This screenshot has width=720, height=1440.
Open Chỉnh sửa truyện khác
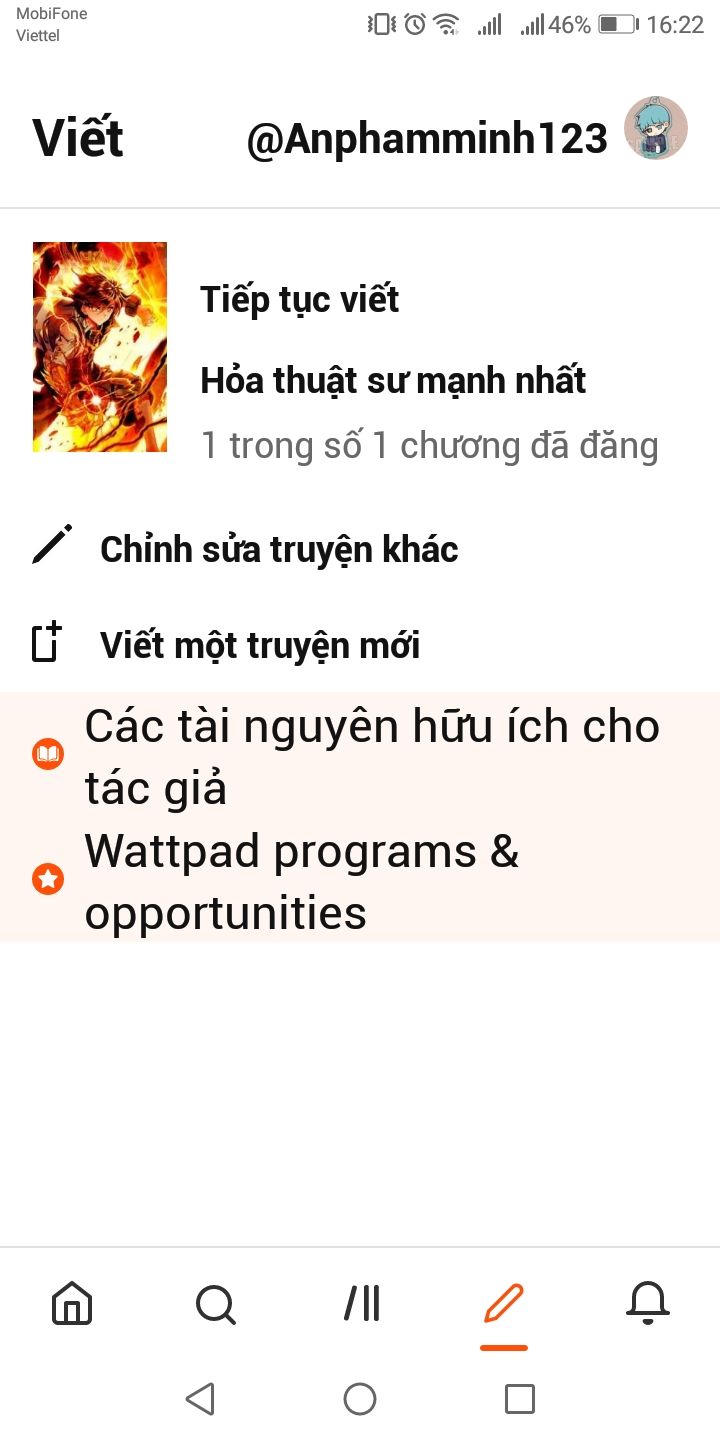(278, 549)
